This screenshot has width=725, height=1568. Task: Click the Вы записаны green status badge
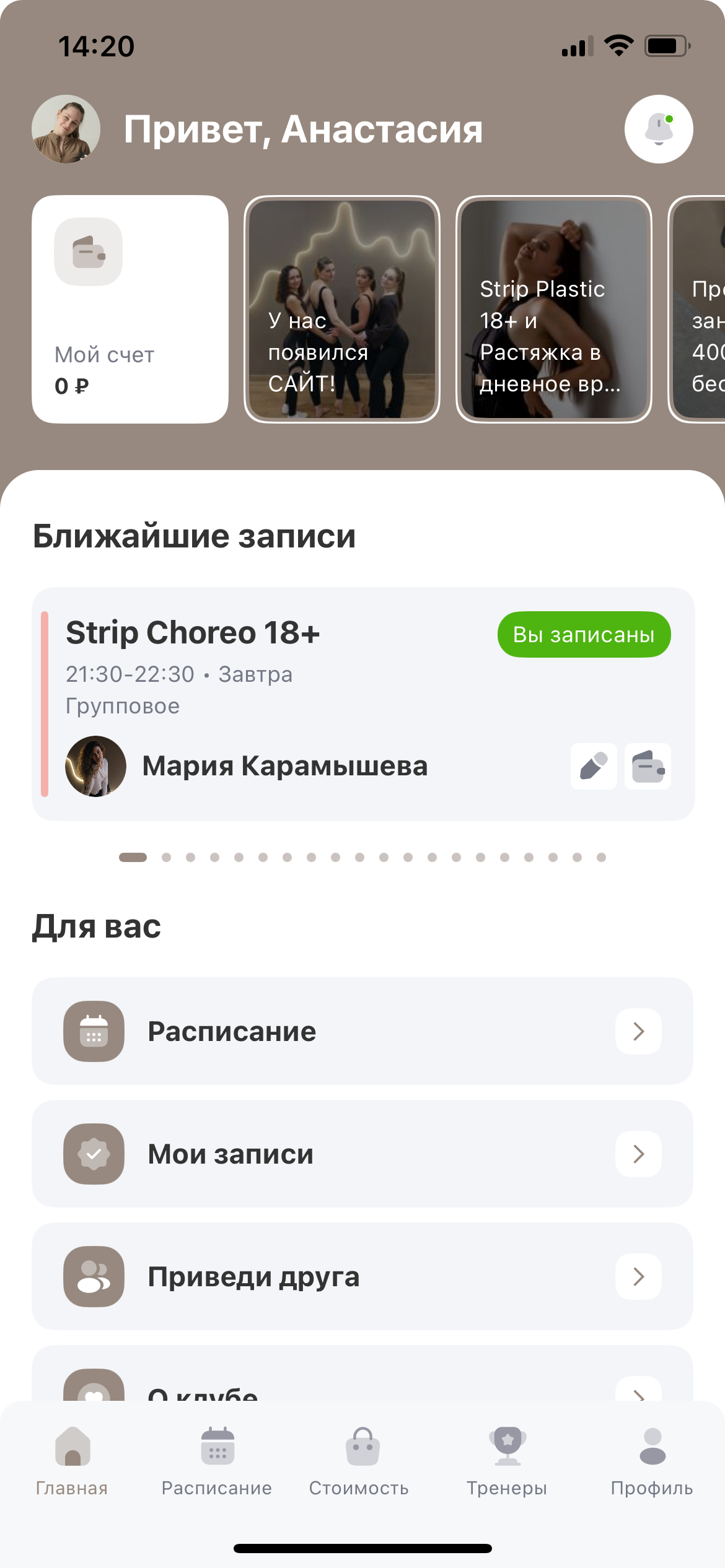(x=584, y=634)
